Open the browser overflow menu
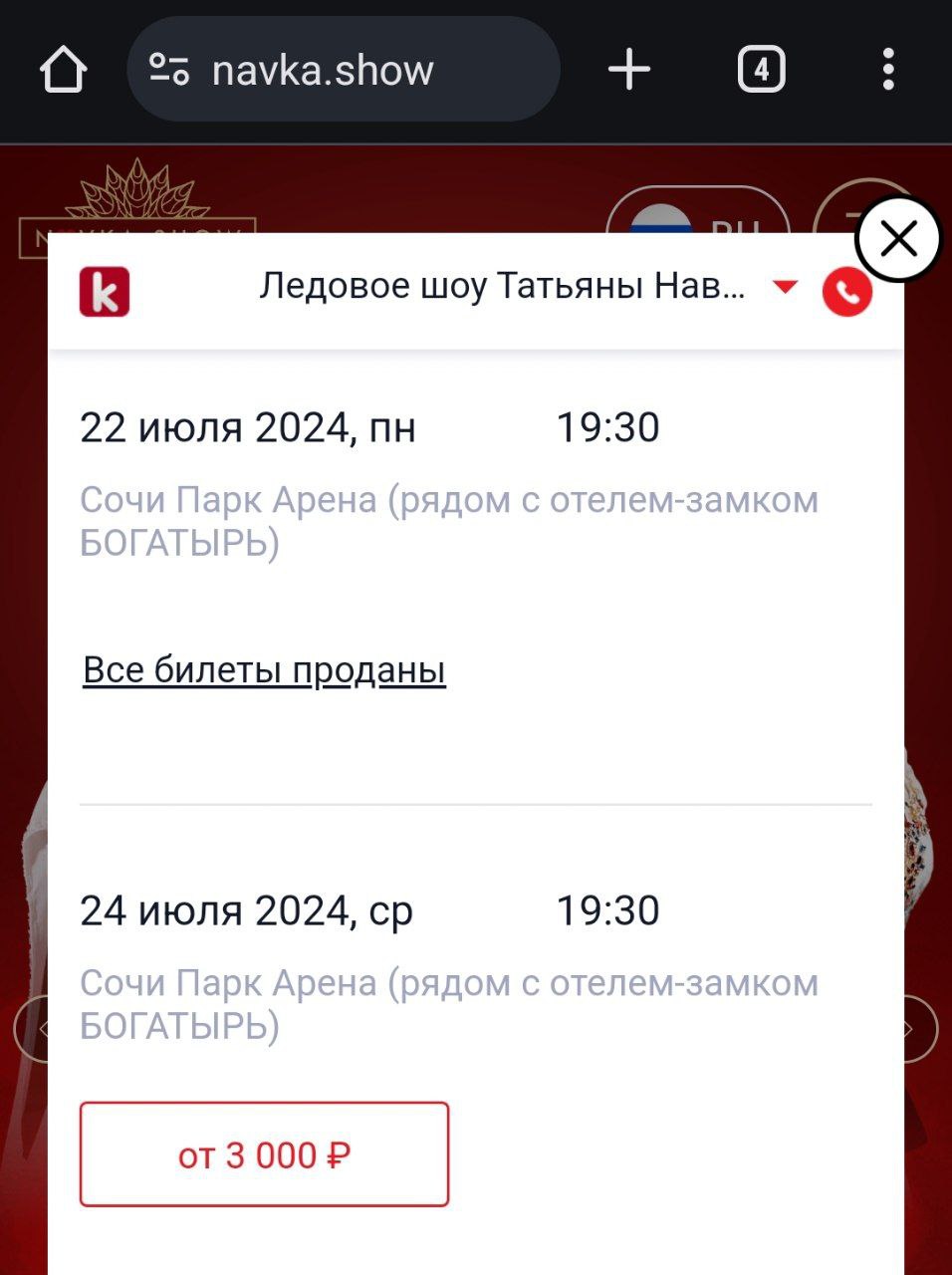This screenshot has width=952, height=1275. click(x=888, y=70)
